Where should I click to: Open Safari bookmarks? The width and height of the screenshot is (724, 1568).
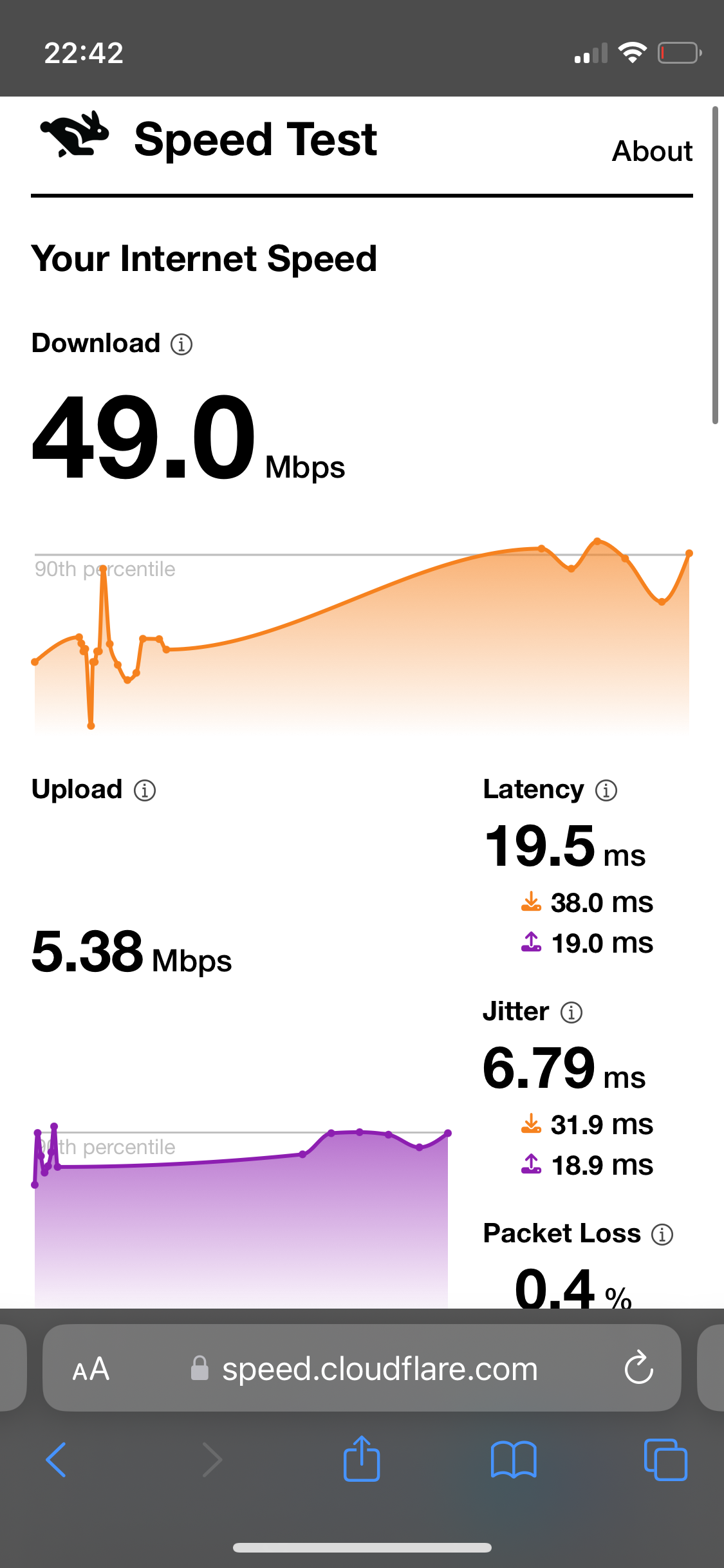[514, 1459]
